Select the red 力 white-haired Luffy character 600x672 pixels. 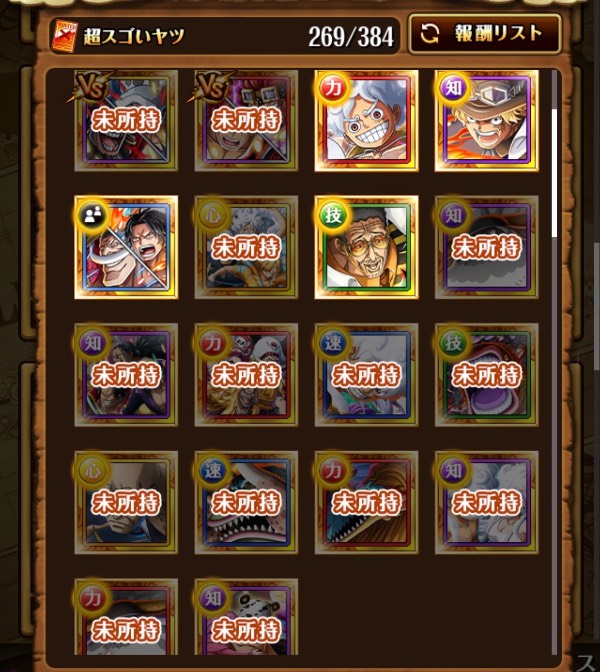click(366, 121)
